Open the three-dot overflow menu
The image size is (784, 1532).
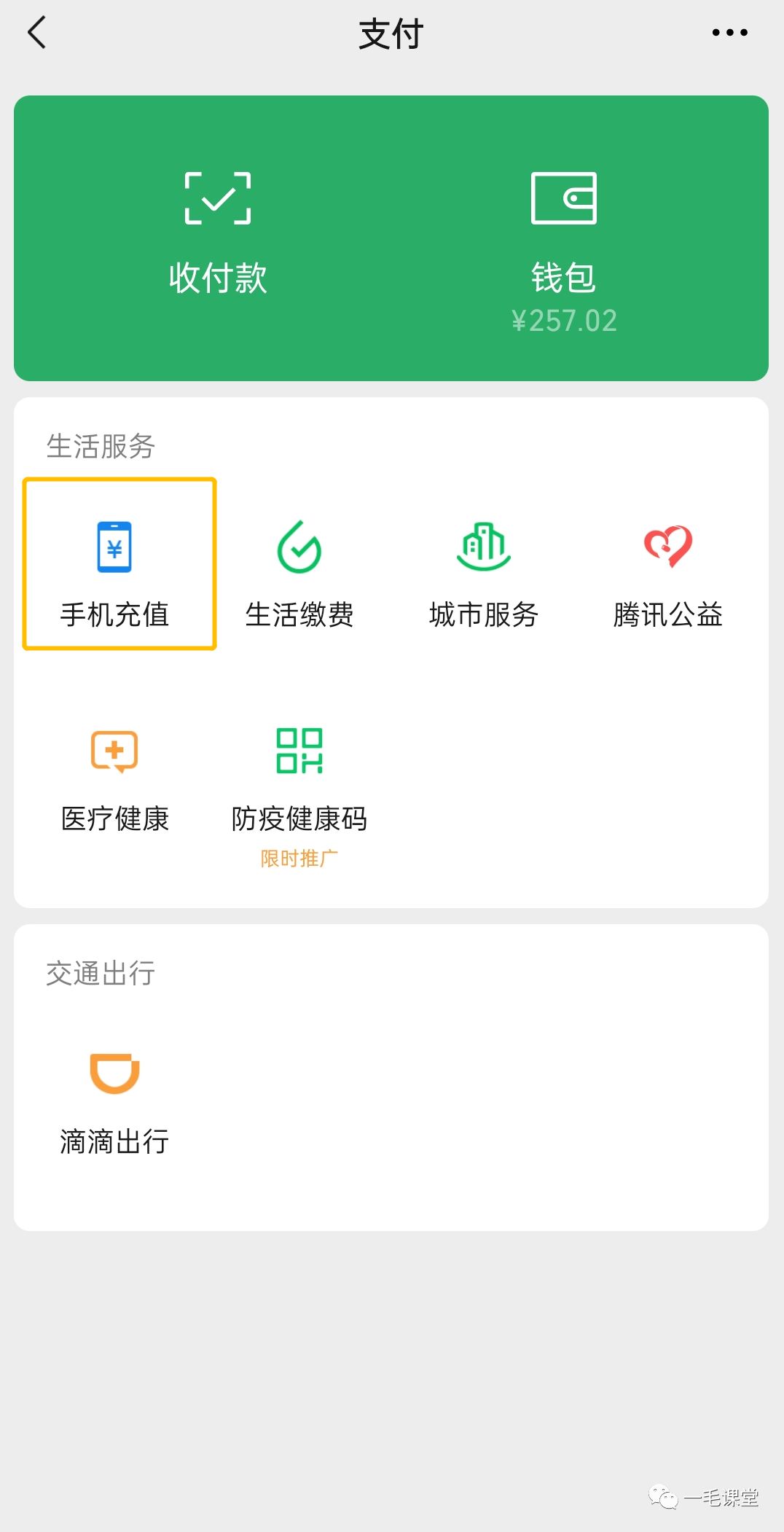click(x=729, y=33)
